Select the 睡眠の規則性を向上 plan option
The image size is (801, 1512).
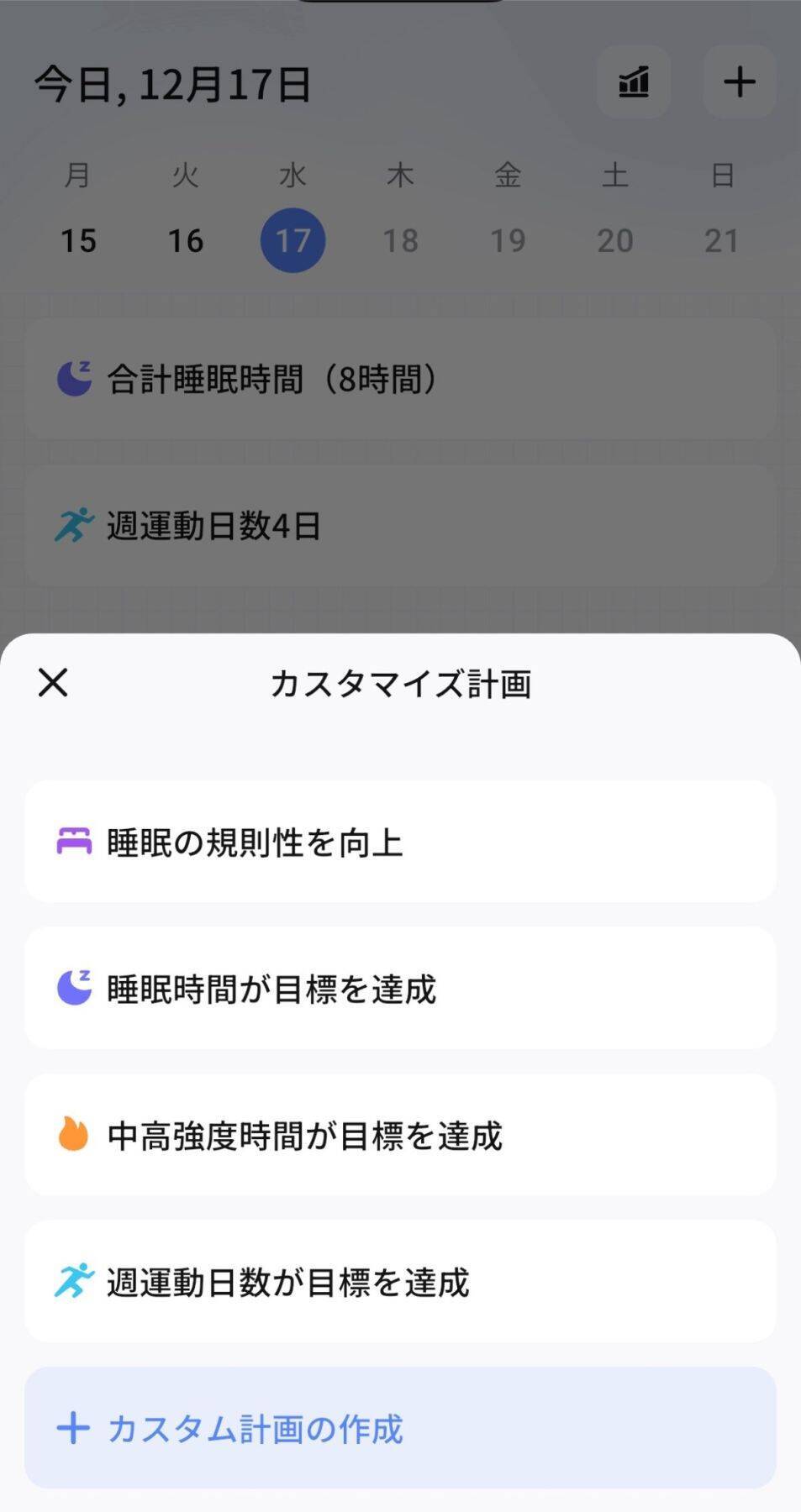[400, 841]
